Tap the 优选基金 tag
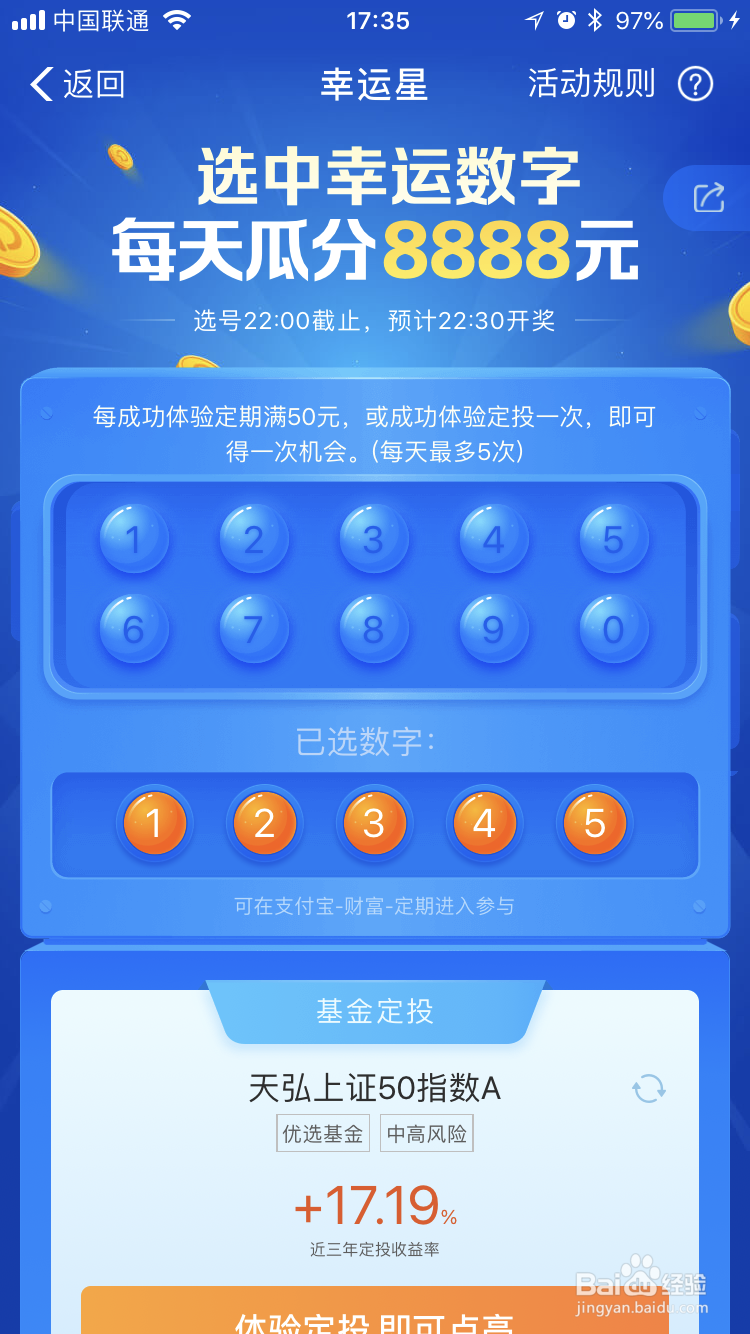Screen dimensions: 750x1334 [322, 1133]
